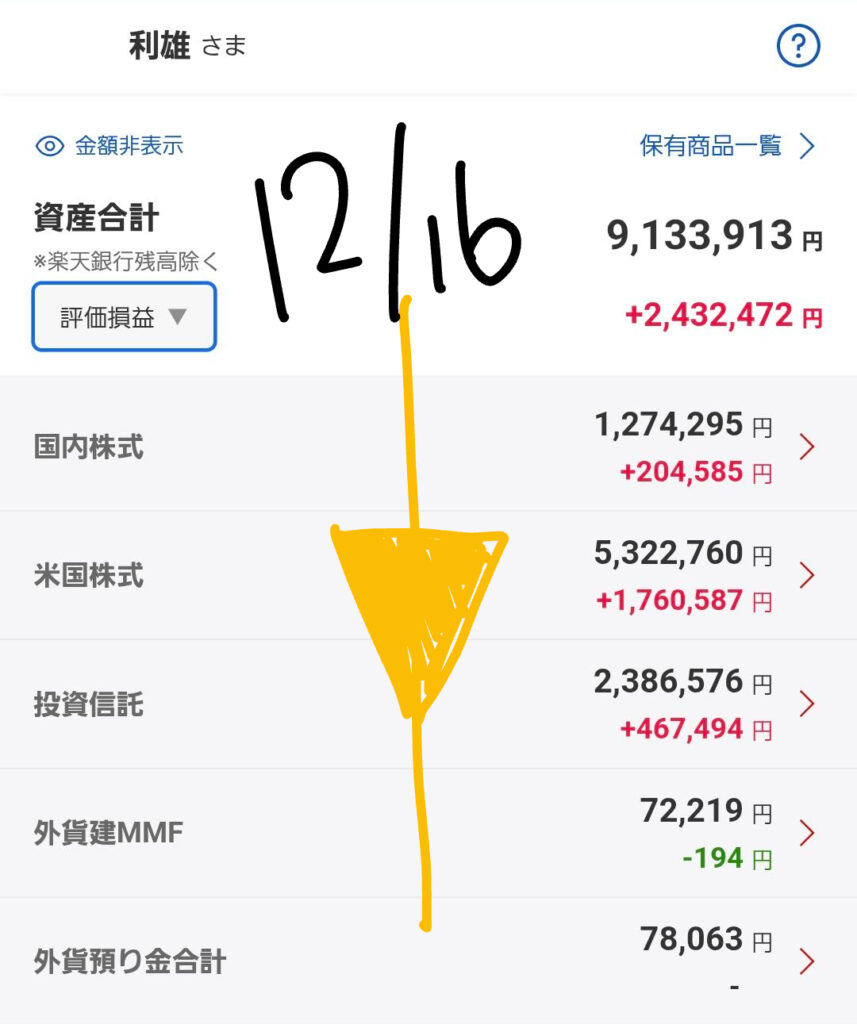Open the 外貨建MMF row
Viewport: 857px width, 1024px height.
click(x=428, y=833)
